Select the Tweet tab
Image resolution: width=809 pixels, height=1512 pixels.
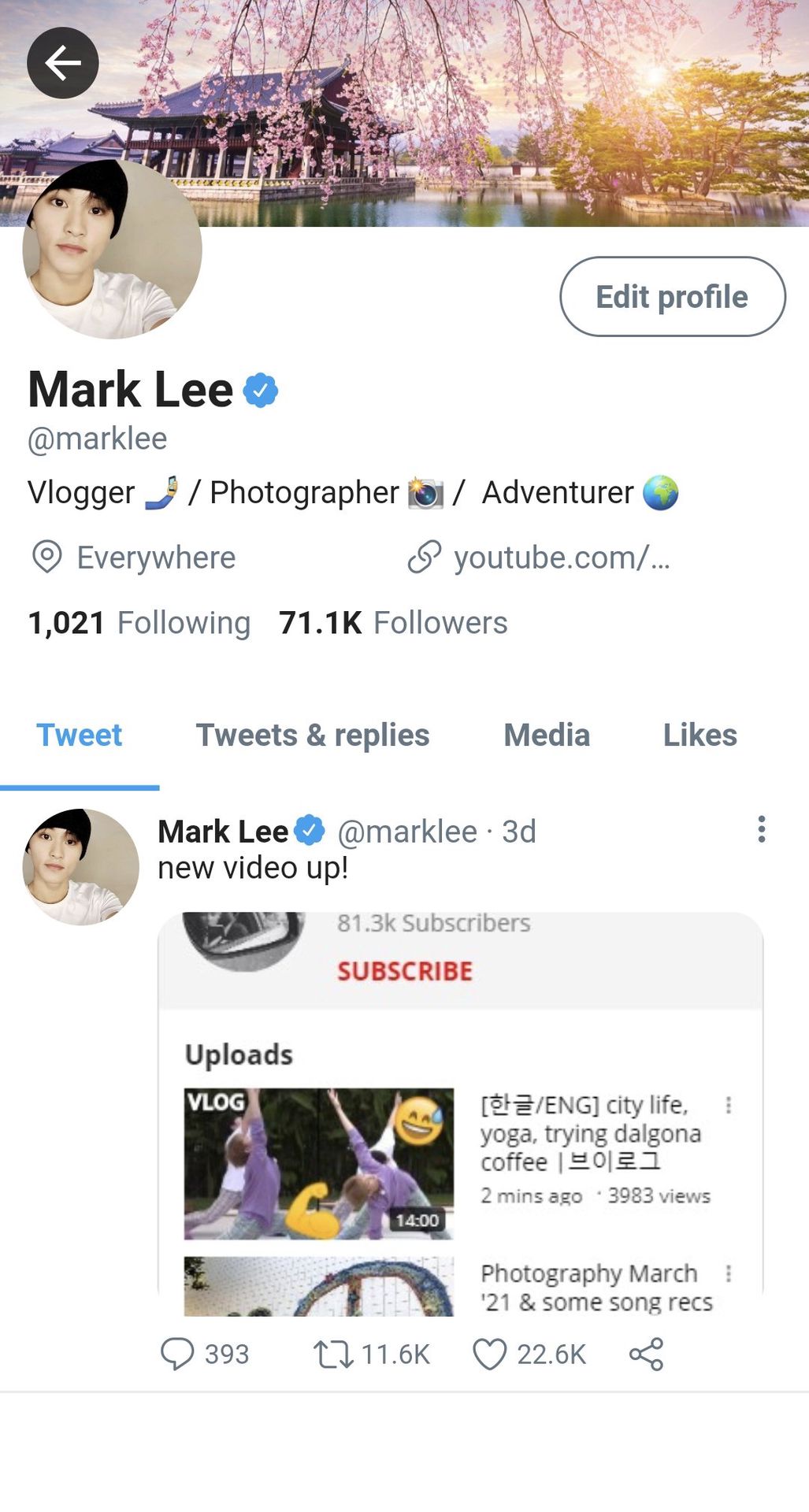(80, 735)
